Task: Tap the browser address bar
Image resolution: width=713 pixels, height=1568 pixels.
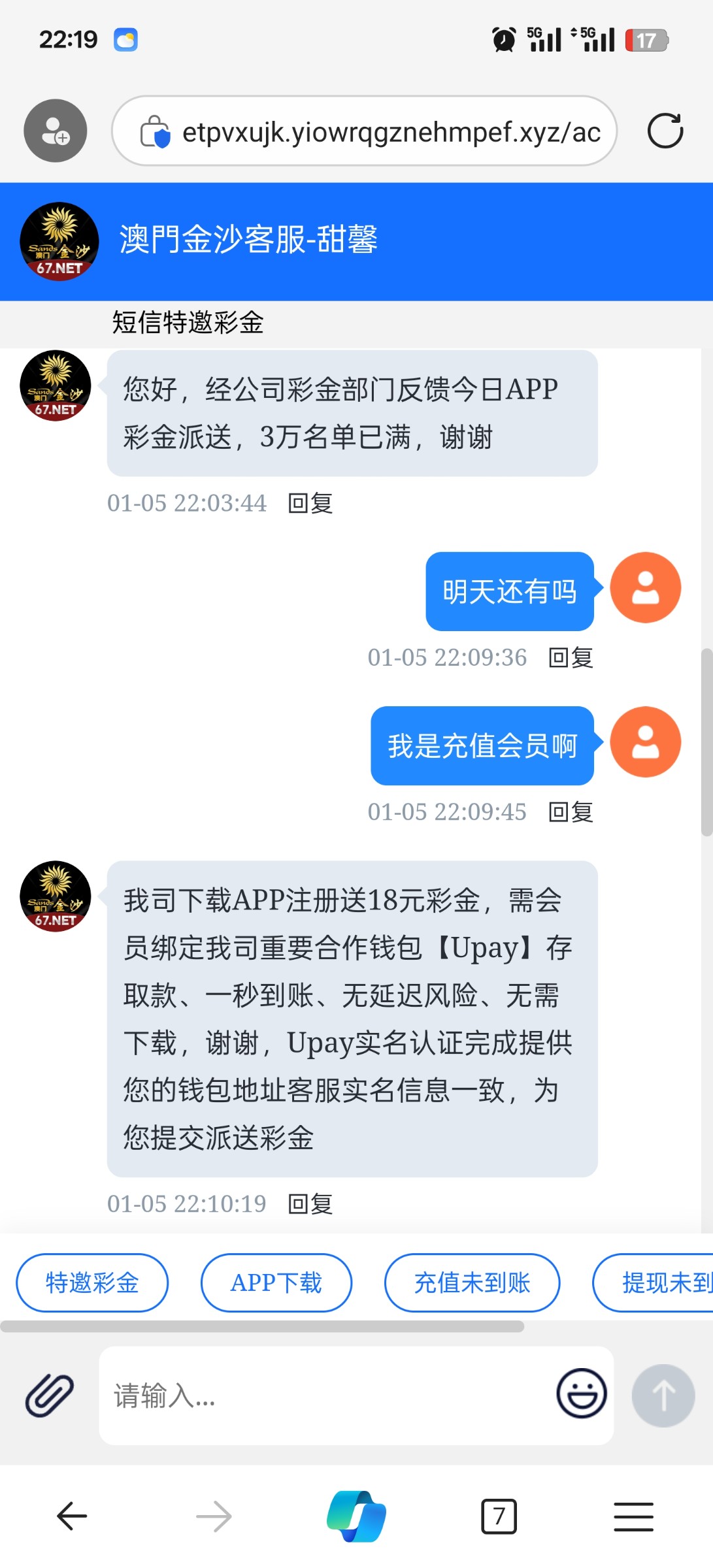Action: tap(379, 132)
